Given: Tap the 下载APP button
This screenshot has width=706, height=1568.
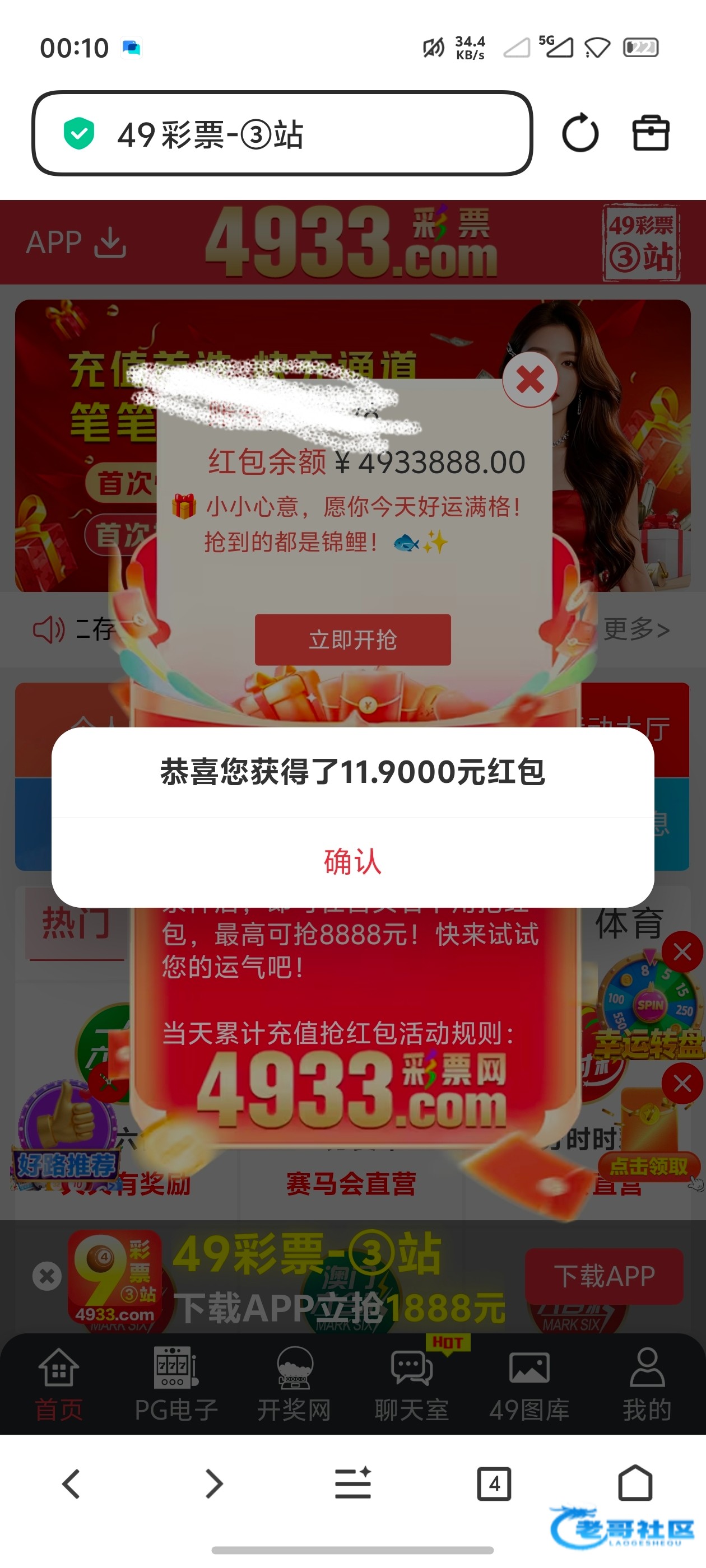Looking at the screenshot, I should (603, 1276).
